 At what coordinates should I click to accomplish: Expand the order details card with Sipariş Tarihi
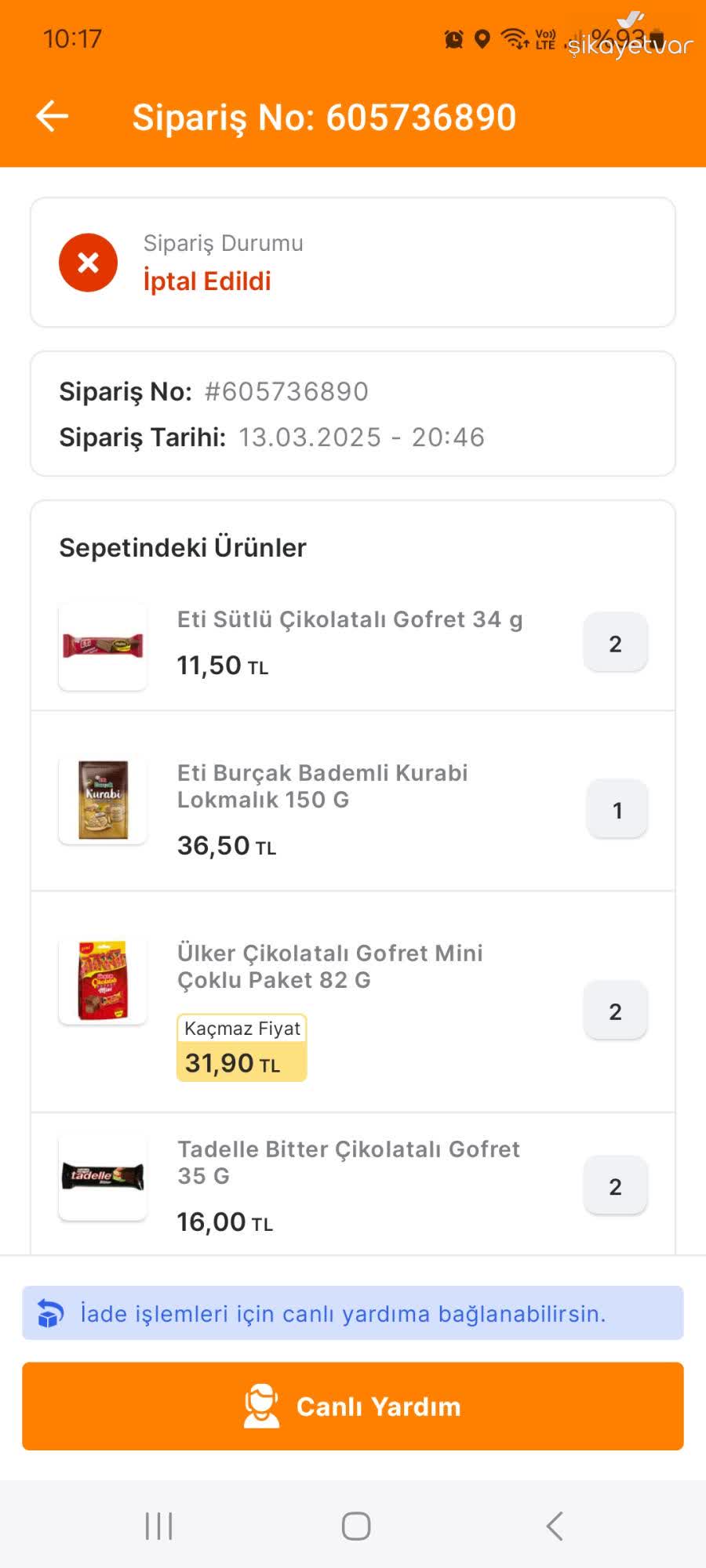pyautogui.click(x=351, y=414)
